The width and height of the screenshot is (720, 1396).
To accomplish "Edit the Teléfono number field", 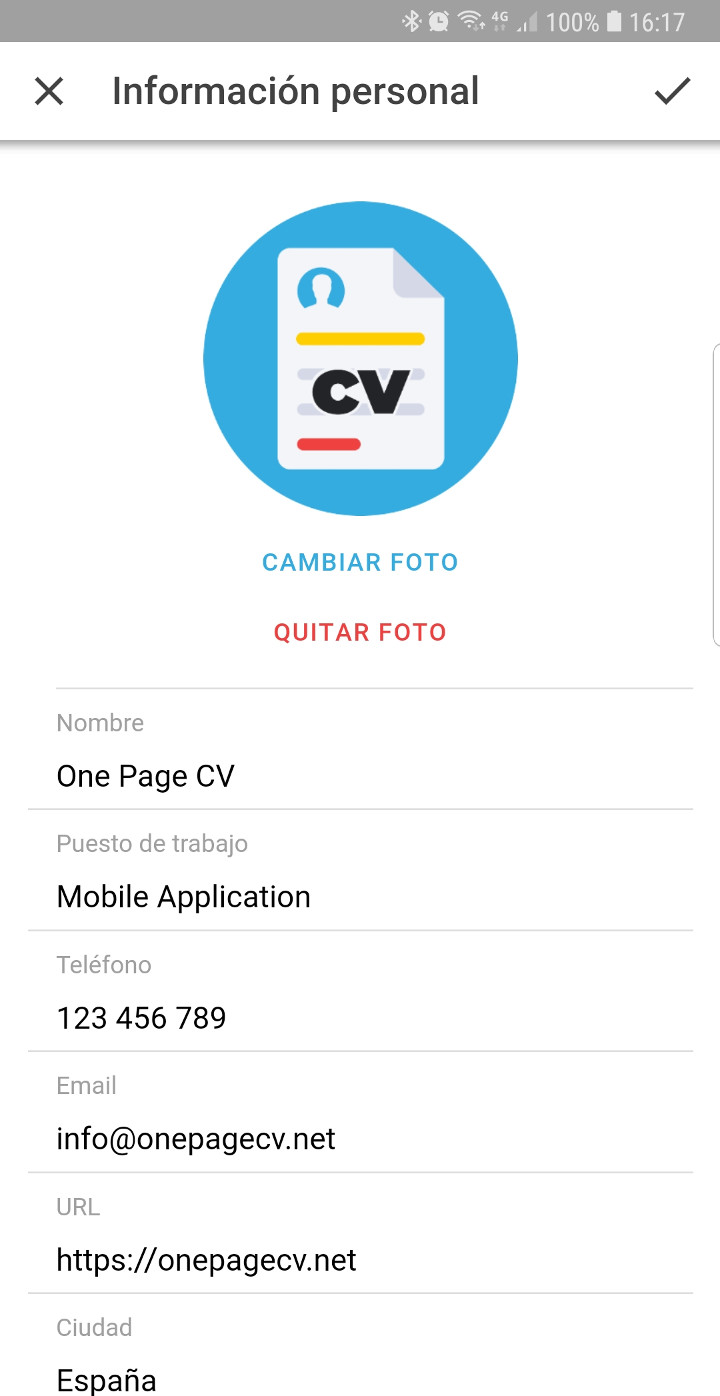I will (360, 1018).
